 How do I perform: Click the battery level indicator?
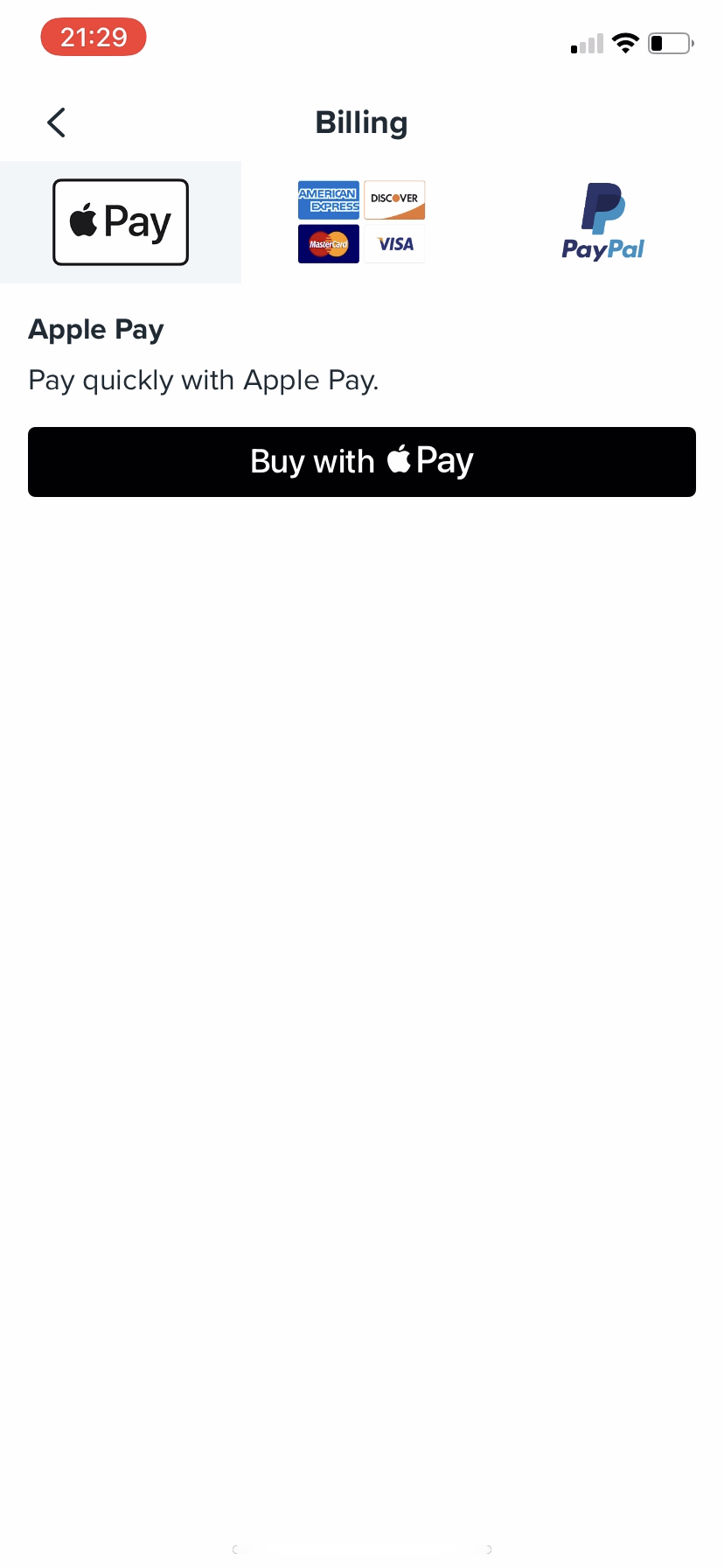point(669,43)
